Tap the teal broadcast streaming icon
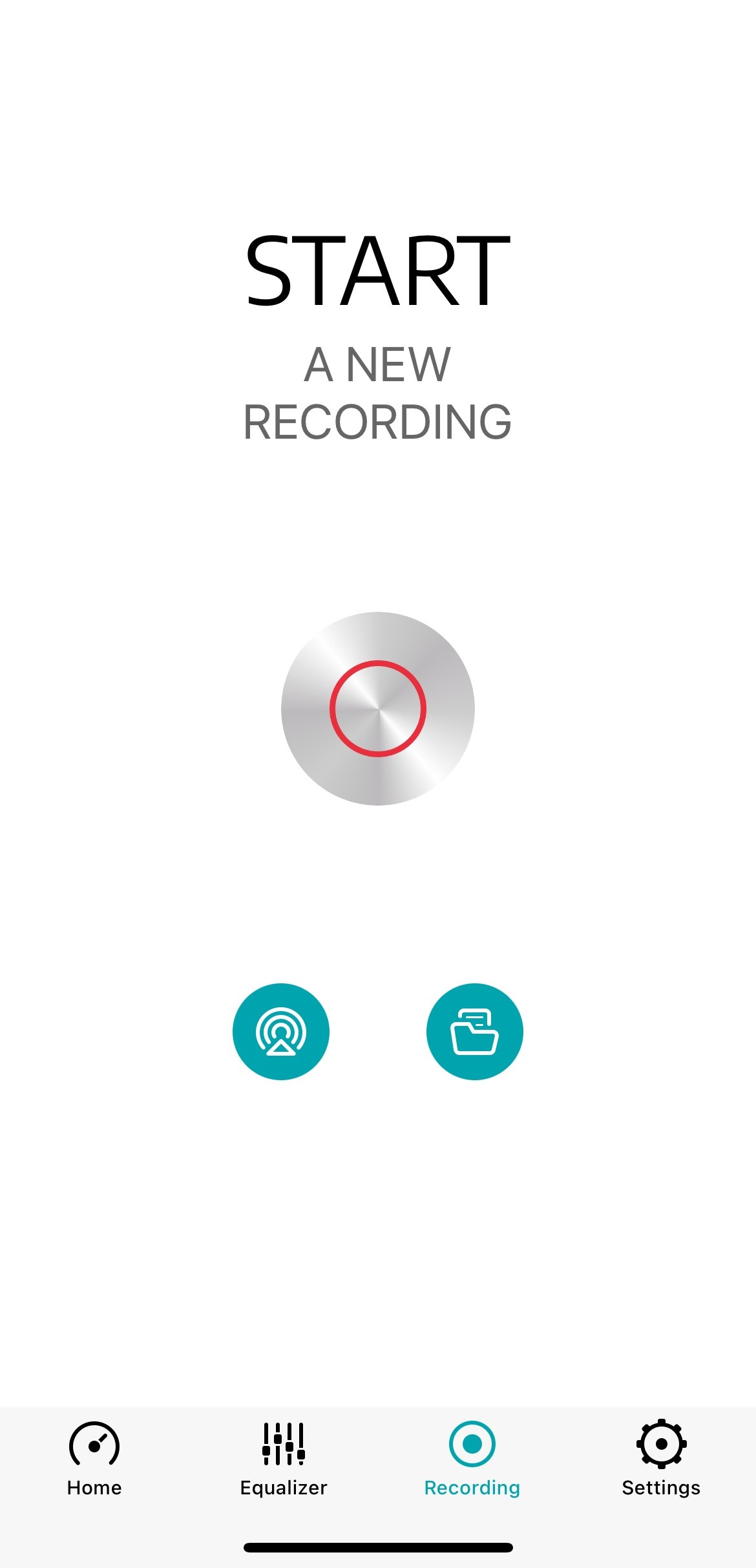The image size is (756, 1568). pos(281,1031)
